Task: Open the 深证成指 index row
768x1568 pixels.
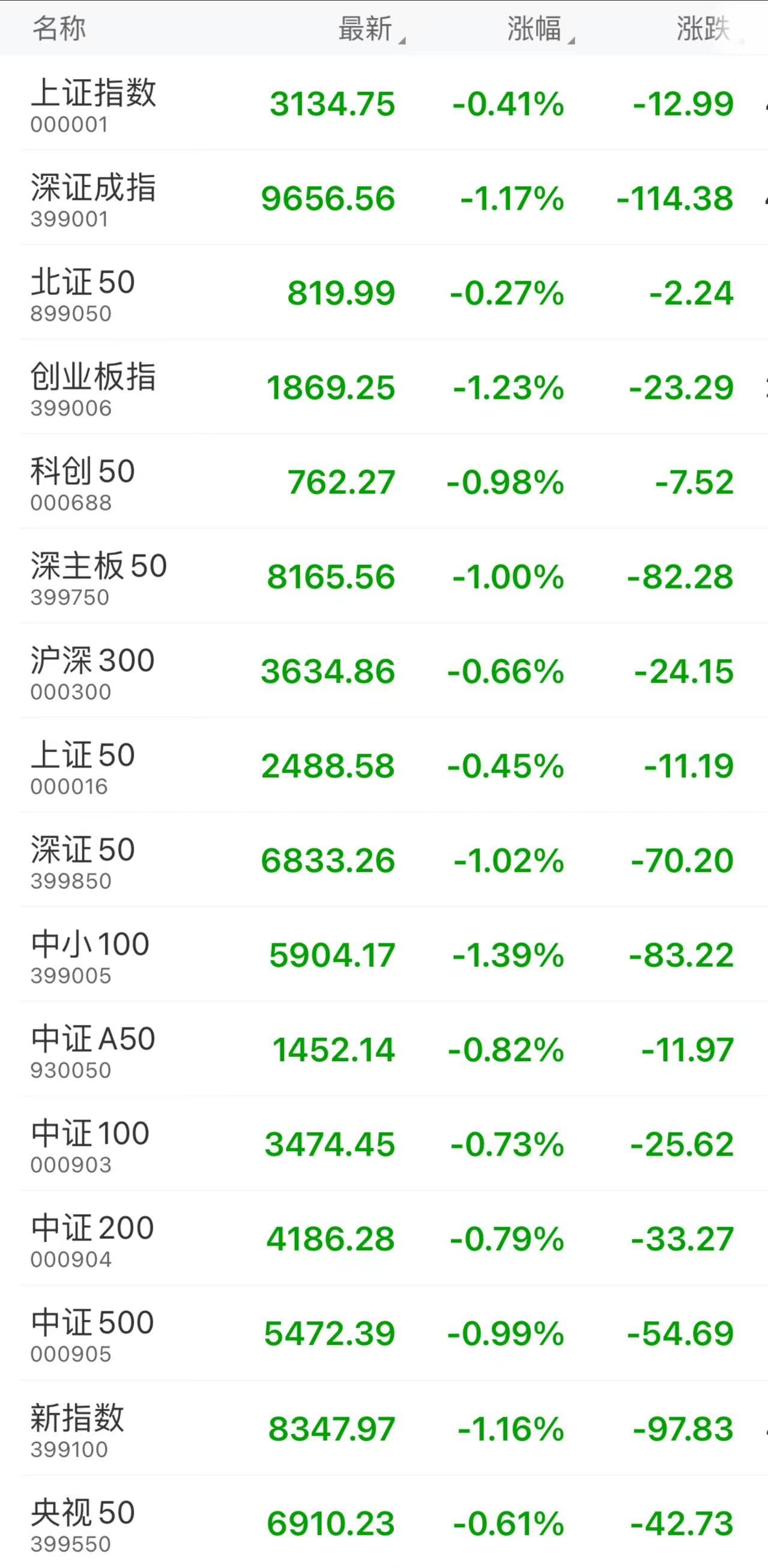Action: 94,198
